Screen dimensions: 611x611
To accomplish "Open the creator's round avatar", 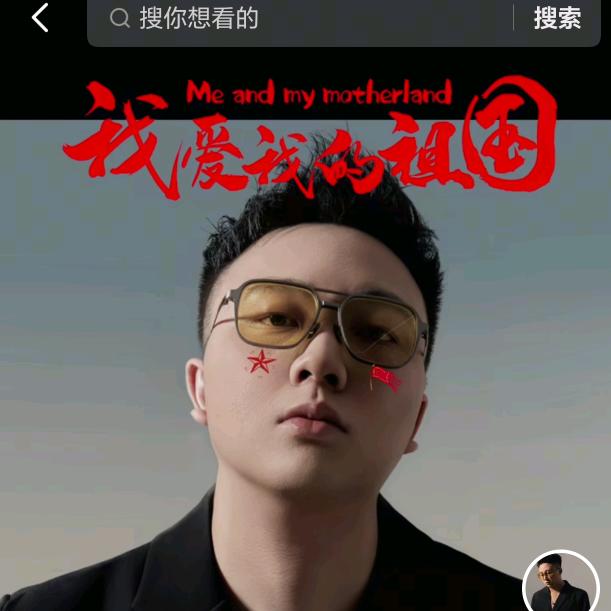I will tap(561, 584).
